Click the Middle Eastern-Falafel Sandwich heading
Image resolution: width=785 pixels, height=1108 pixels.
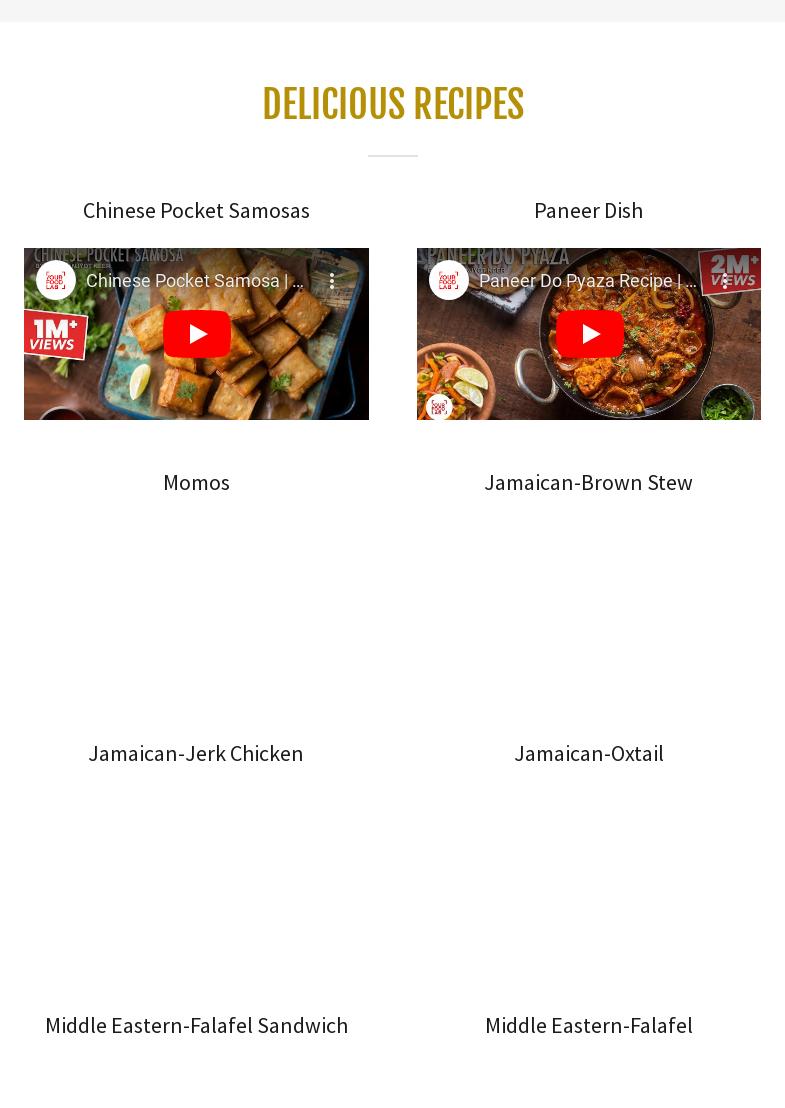click(x=196, y=1026)
